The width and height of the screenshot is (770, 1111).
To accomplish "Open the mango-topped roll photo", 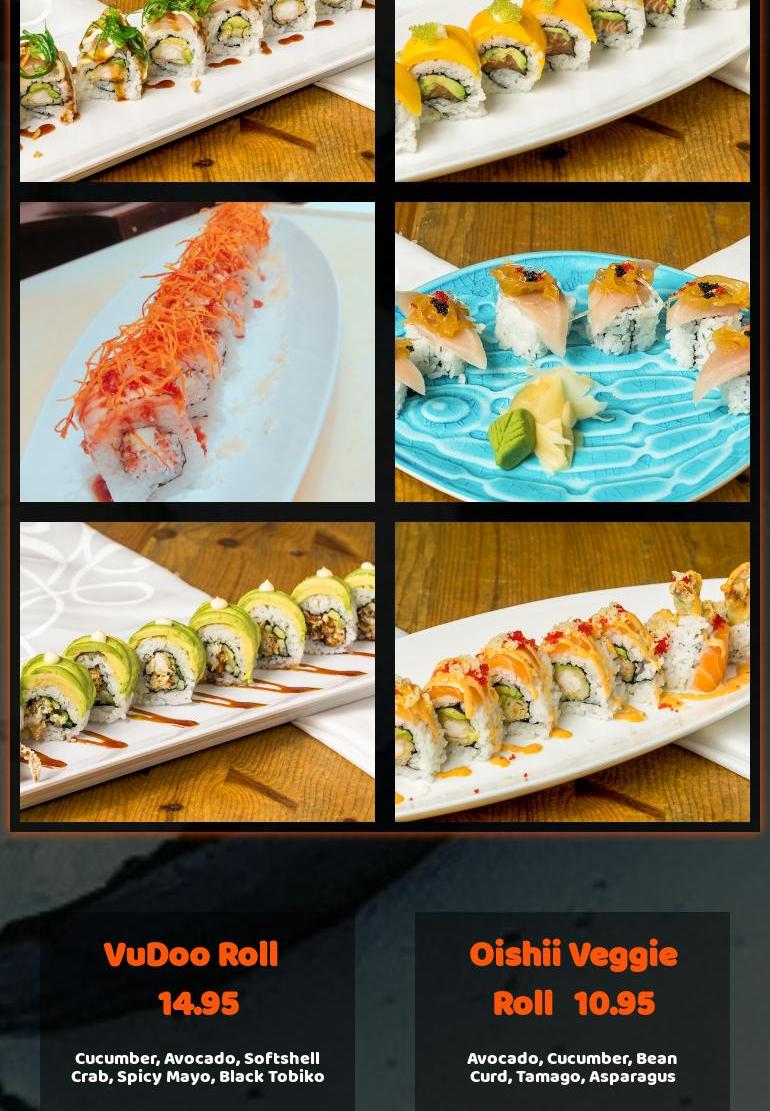I will tap(572, 90).
